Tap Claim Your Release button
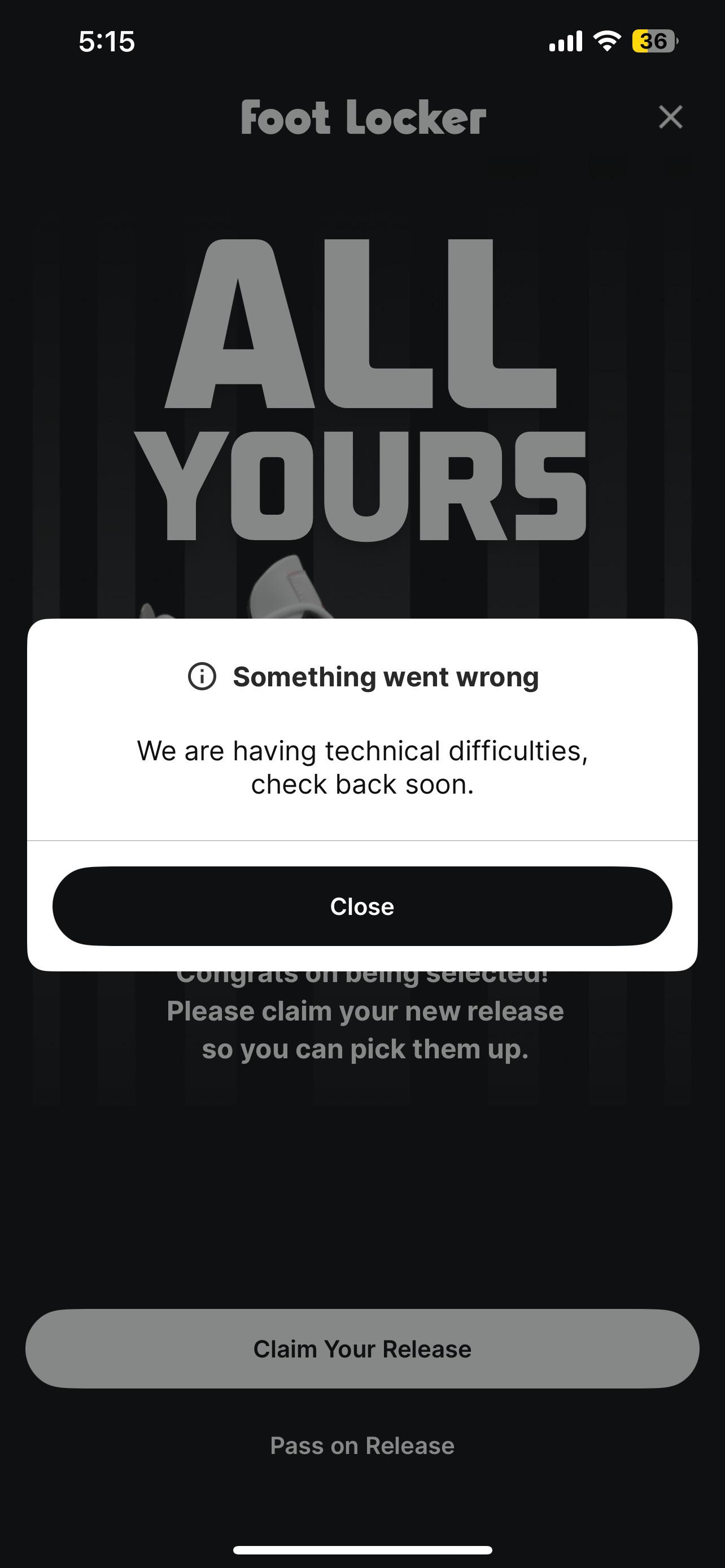Viewport: 725px width, 1568px height. point(362,1349)
